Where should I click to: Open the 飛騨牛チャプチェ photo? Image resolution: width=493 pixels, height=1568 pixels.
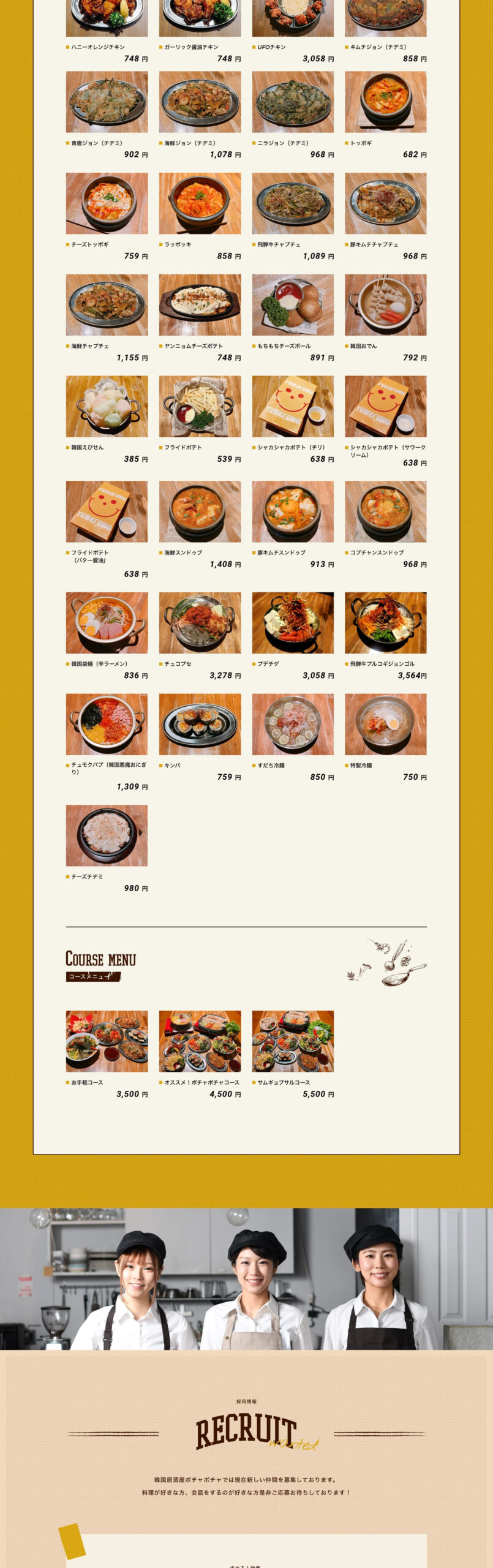point(293,203)
